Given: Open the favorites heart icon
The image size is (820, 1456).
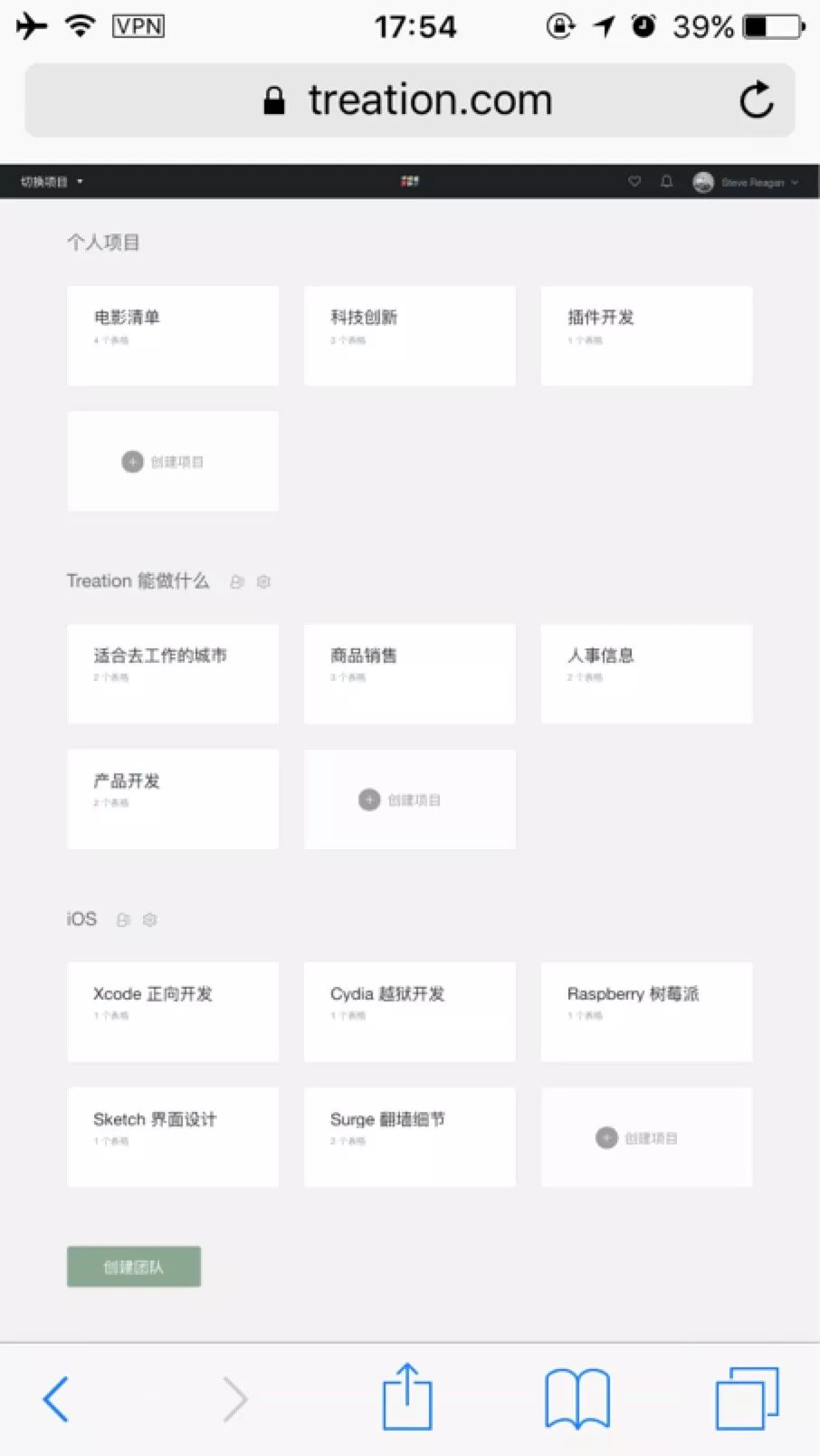Looking at the screenshot, I should pos(634,182).
